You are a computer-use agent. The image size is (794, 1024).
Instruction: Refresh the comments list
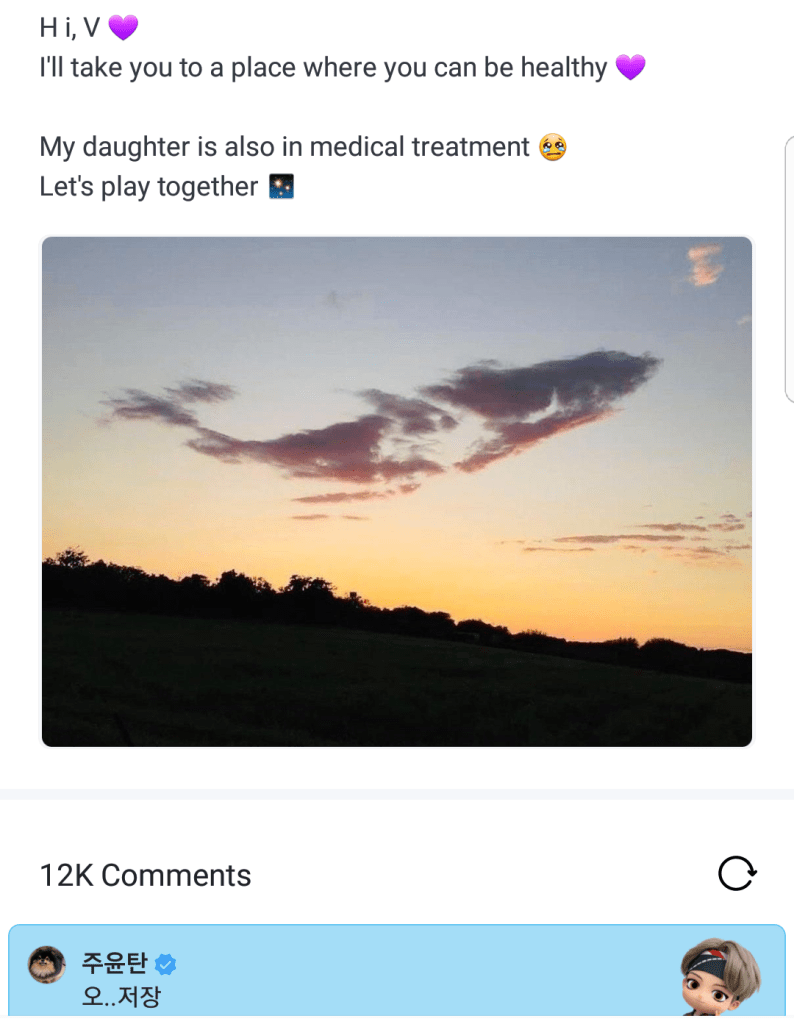738,874
